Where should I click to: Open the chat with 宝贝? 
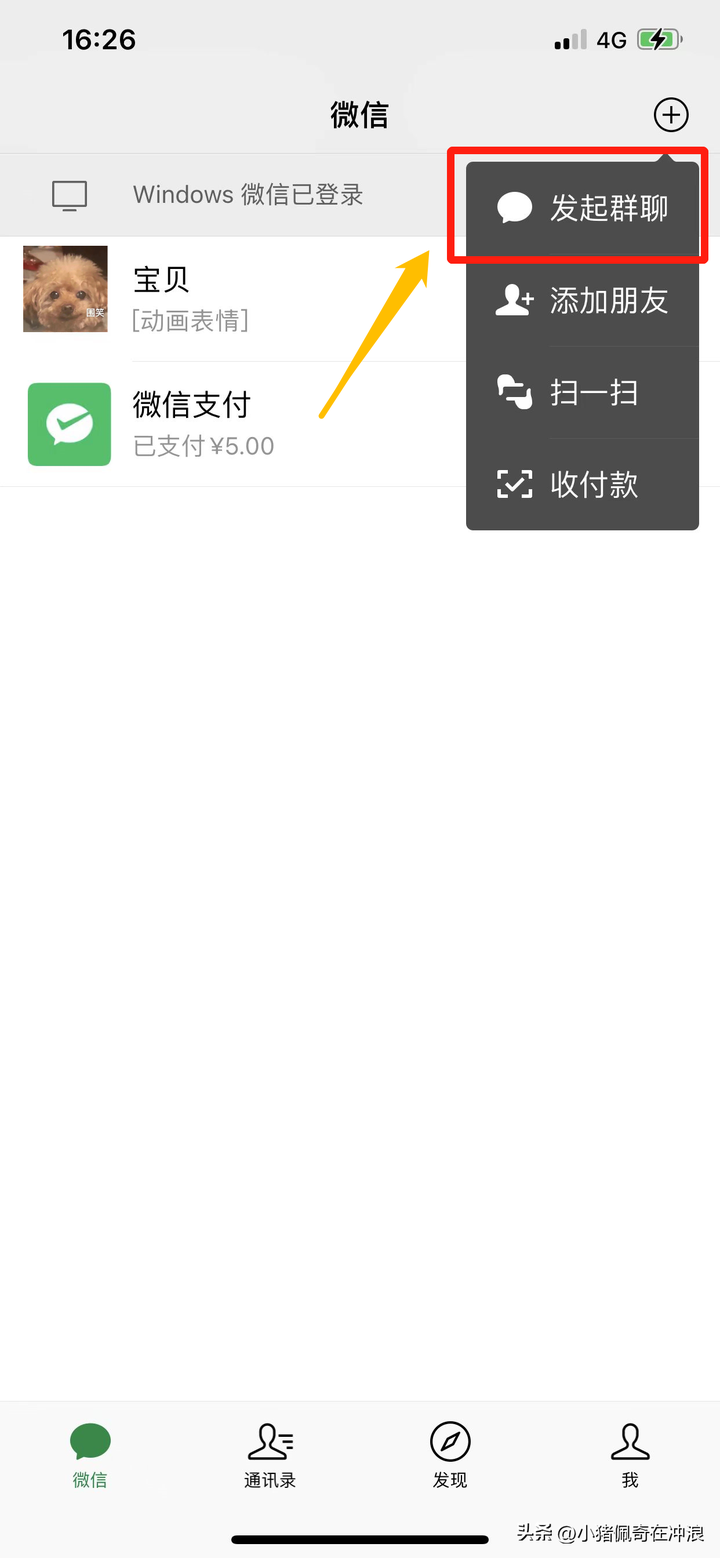233,299
